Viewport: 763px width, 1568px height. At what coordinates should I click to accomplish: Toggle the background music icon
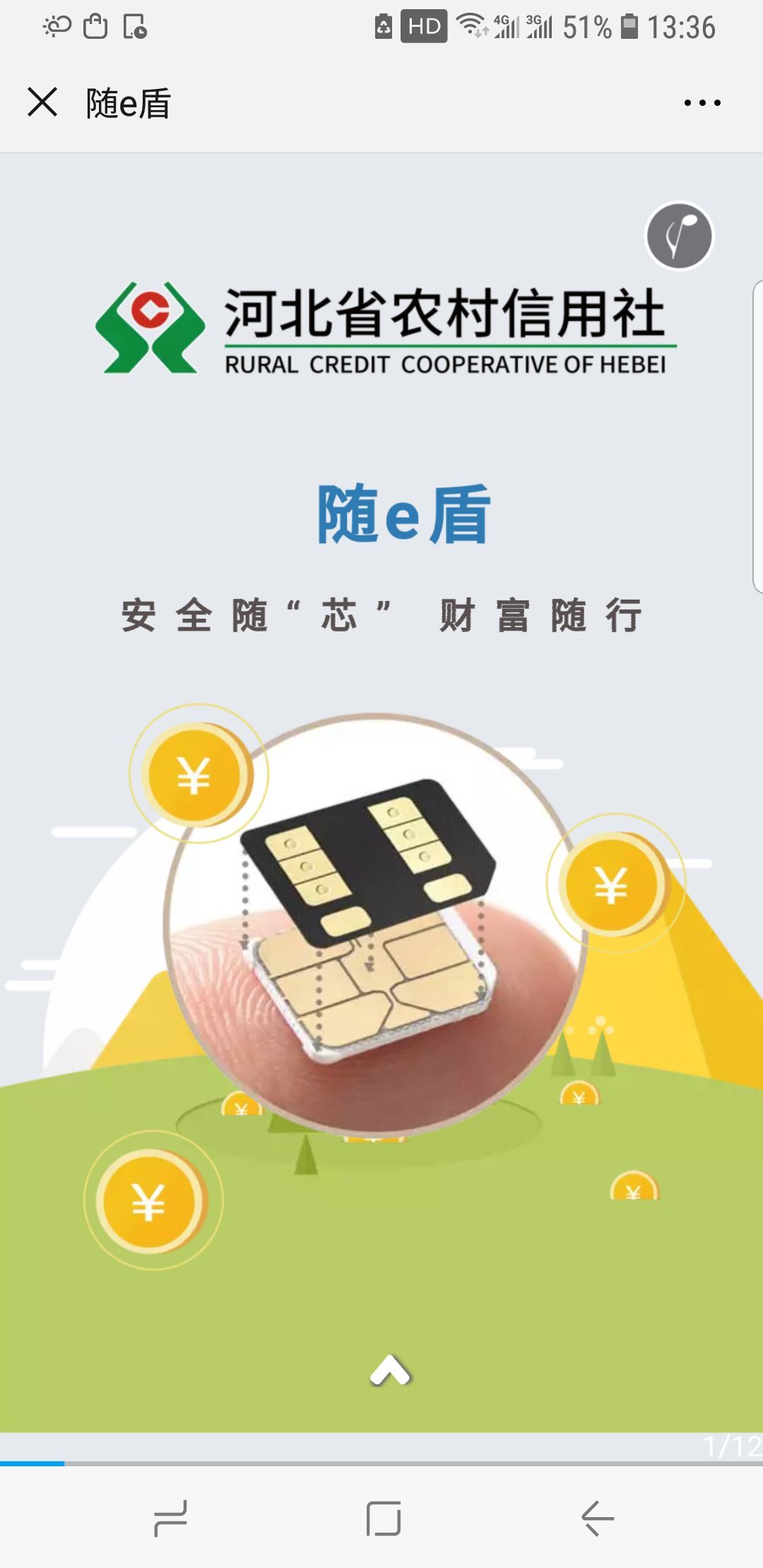tap(680, 237)
